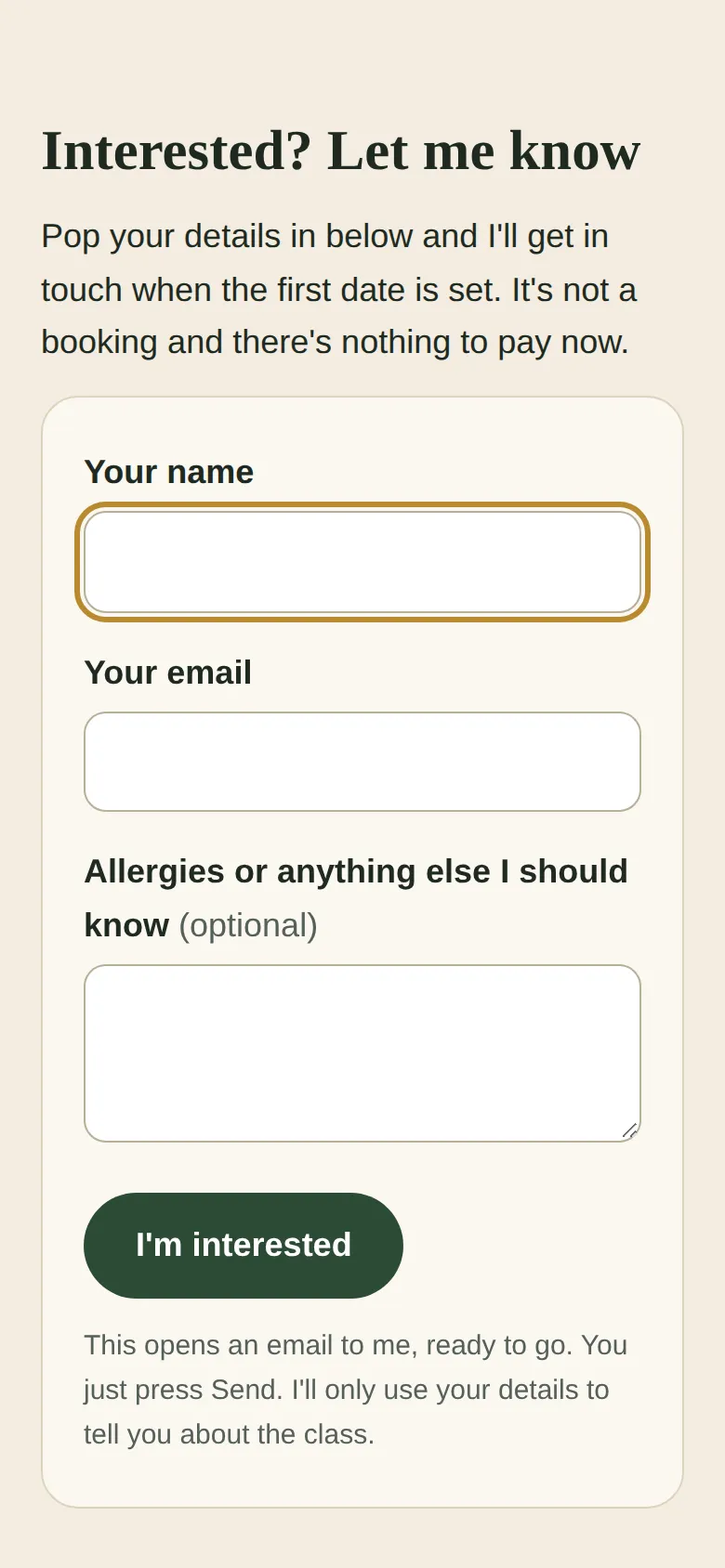Tap the Your email field
This screenshot has height=1568, width=725.
[x=362, y=762]
